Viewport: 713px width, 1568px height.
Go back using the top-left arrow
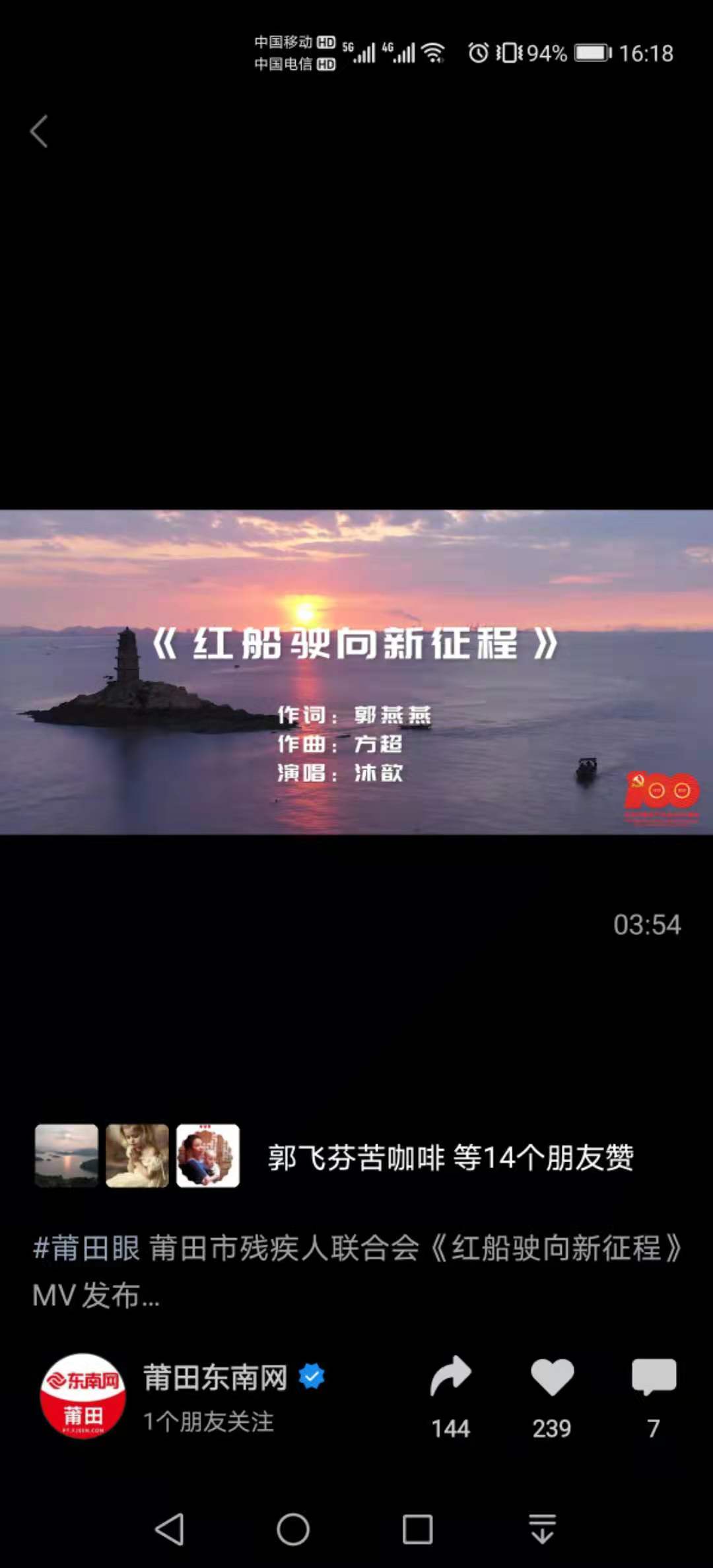tap(40, 131)
